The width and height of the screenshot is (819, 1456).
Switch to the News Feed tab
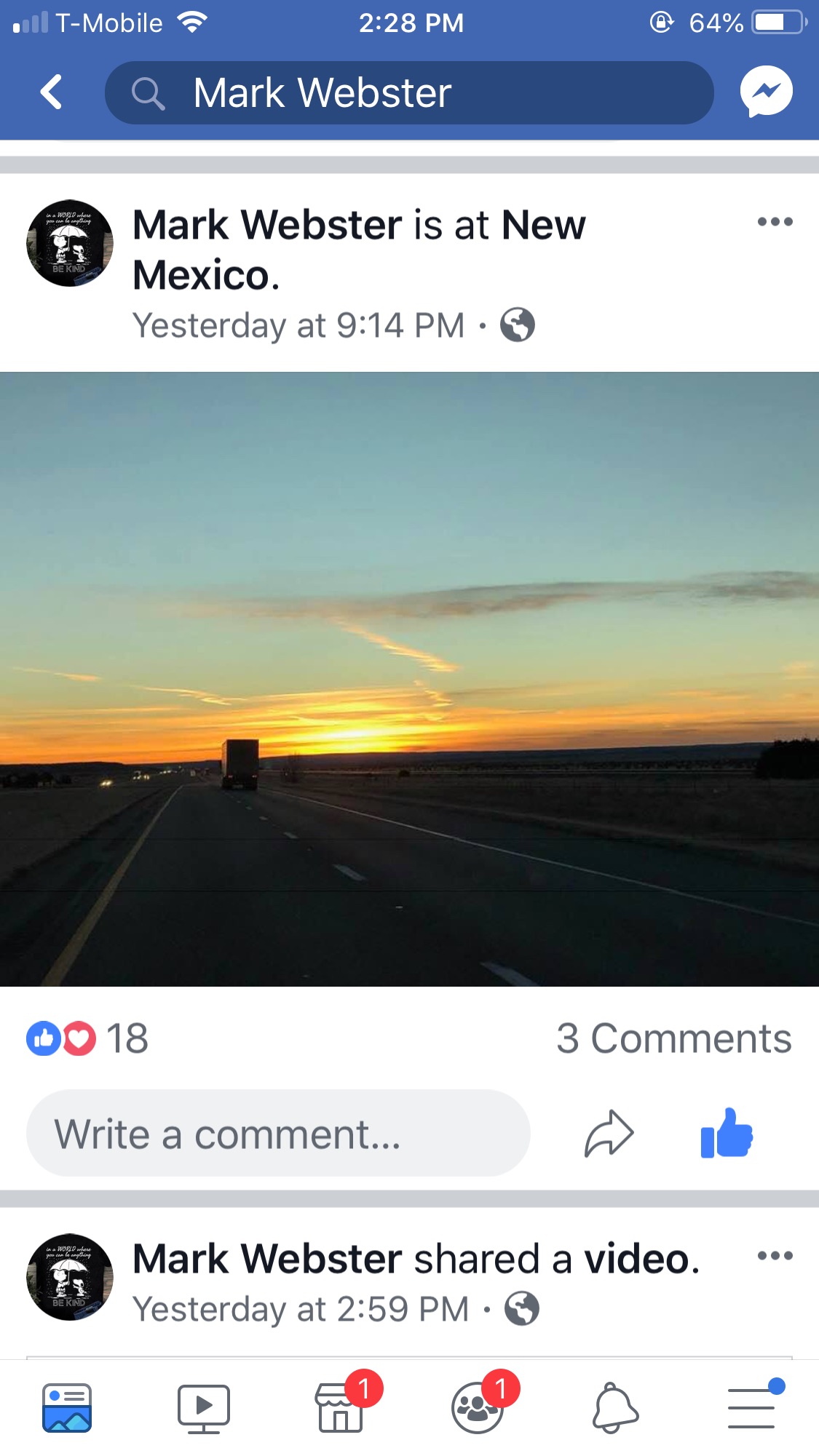[67, 1408]
